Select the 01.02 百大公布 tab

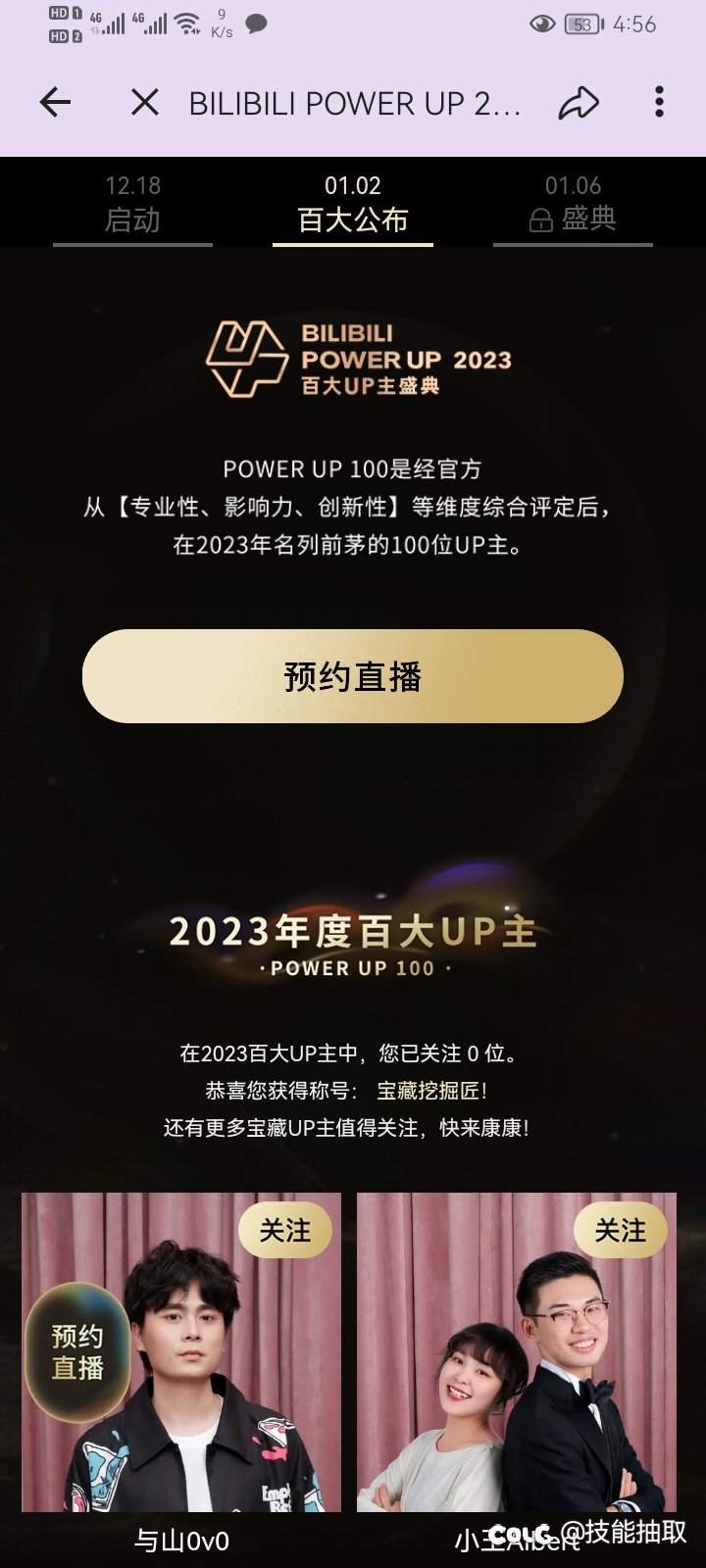pyautogui.click(x=352, y=204)
